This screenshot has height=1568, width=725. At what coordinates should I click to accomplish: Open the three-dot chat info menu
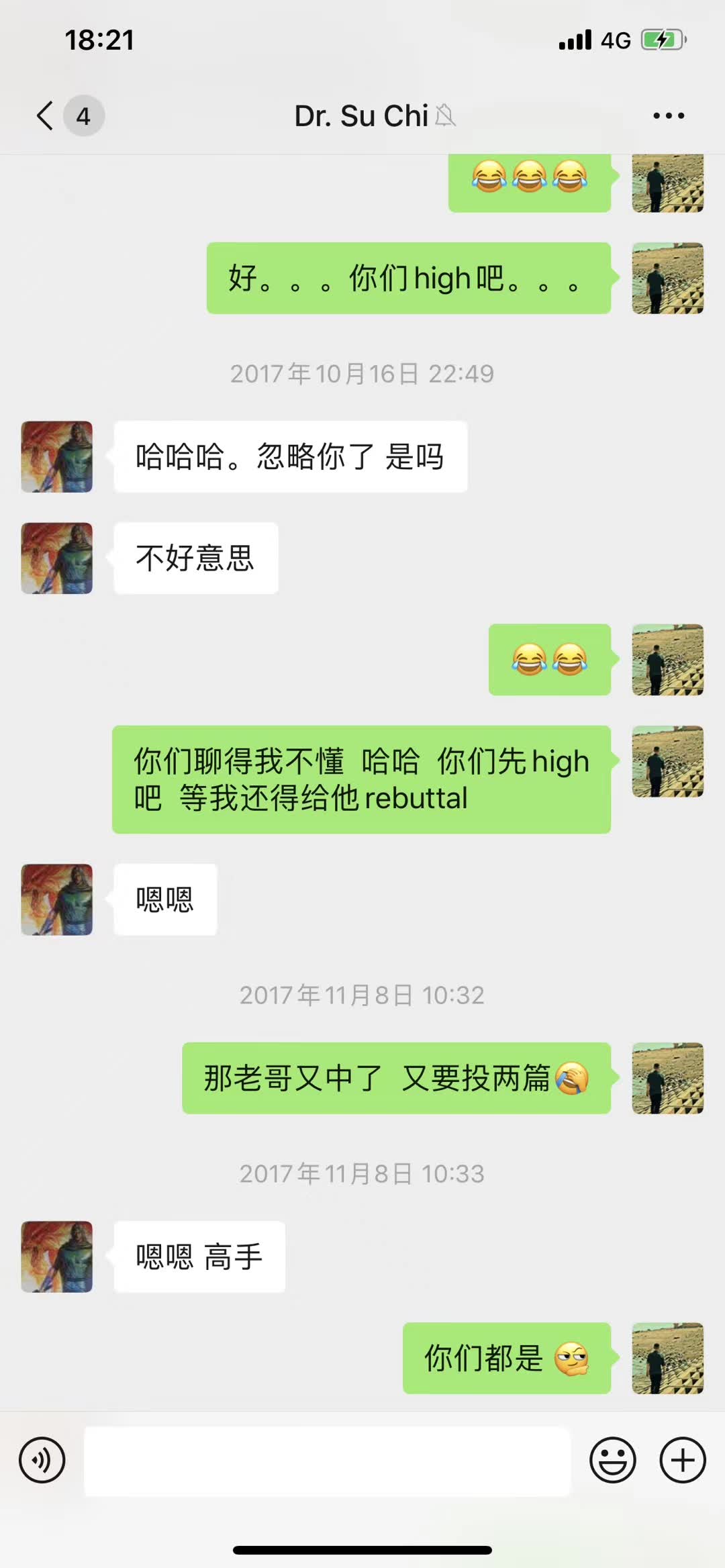(x=669, y=115)
